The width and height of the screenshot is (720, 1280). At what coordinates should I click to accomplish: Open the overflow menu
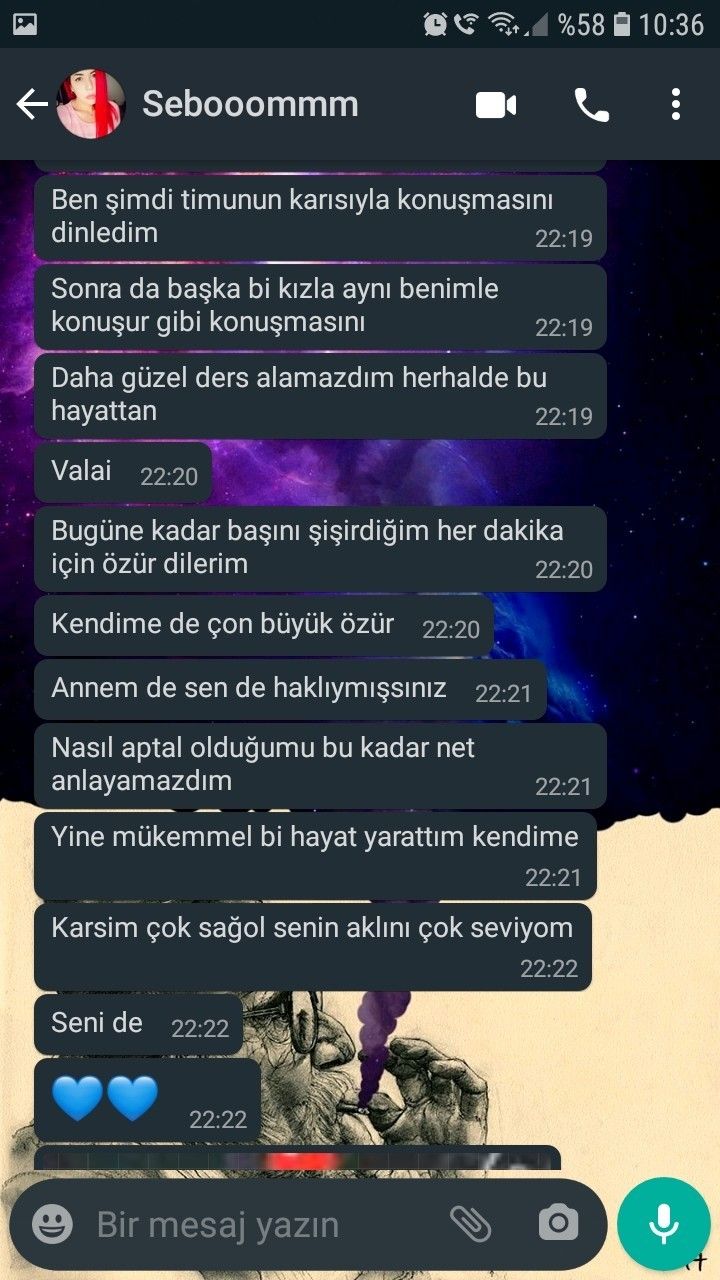[x=676, y=104]
